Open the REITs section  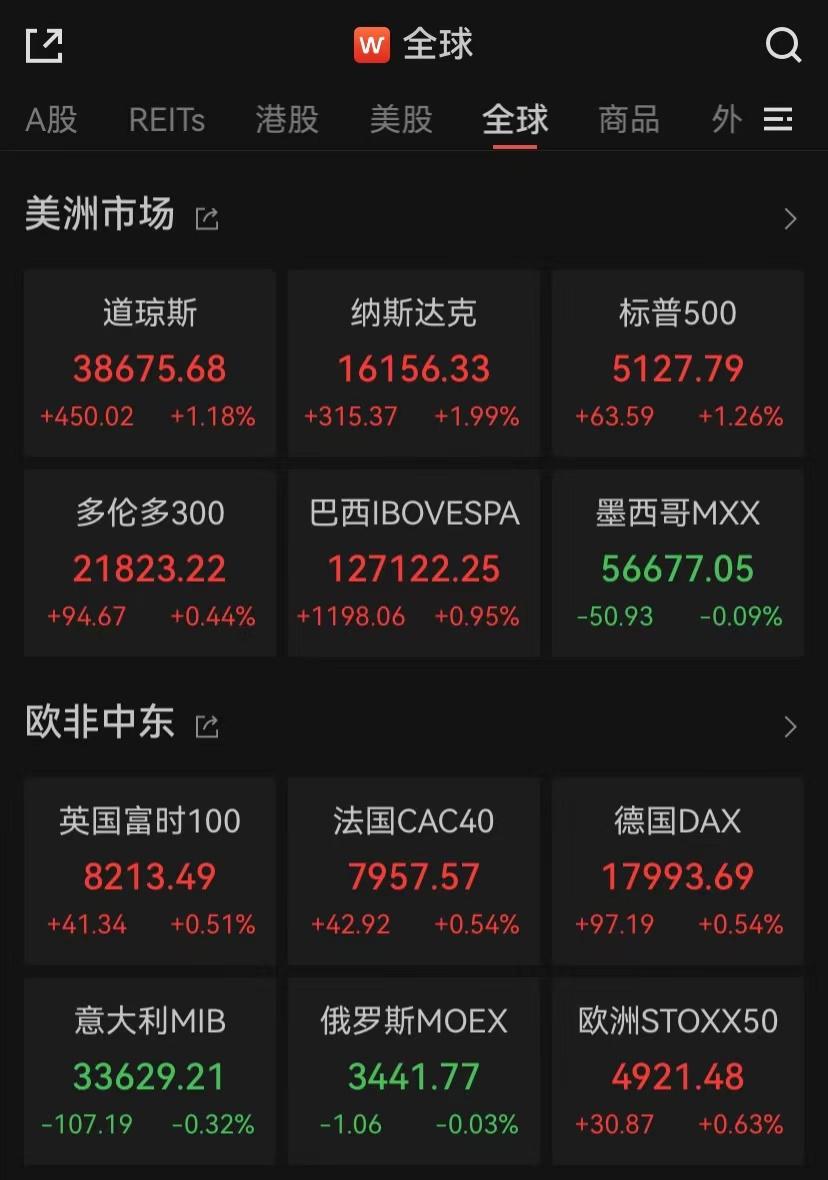(166, 119)
